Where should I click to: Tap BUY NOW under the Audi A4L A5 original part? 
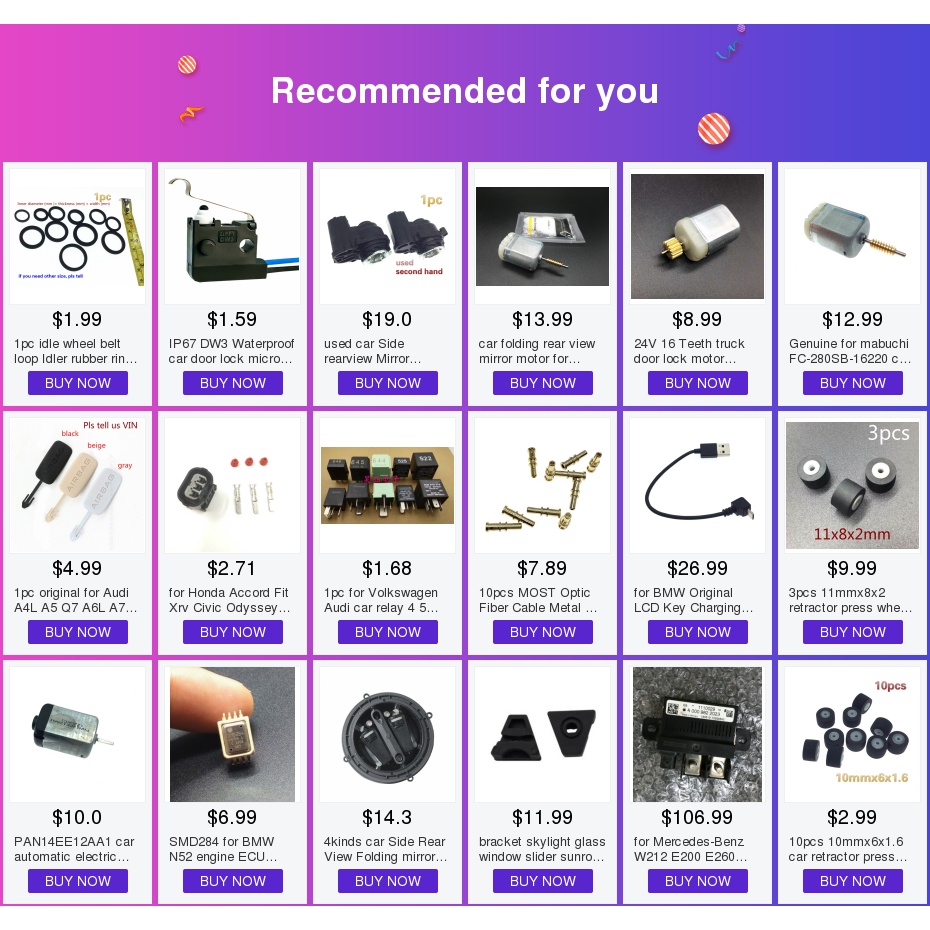pyautogui.click(x=78, y=632)
